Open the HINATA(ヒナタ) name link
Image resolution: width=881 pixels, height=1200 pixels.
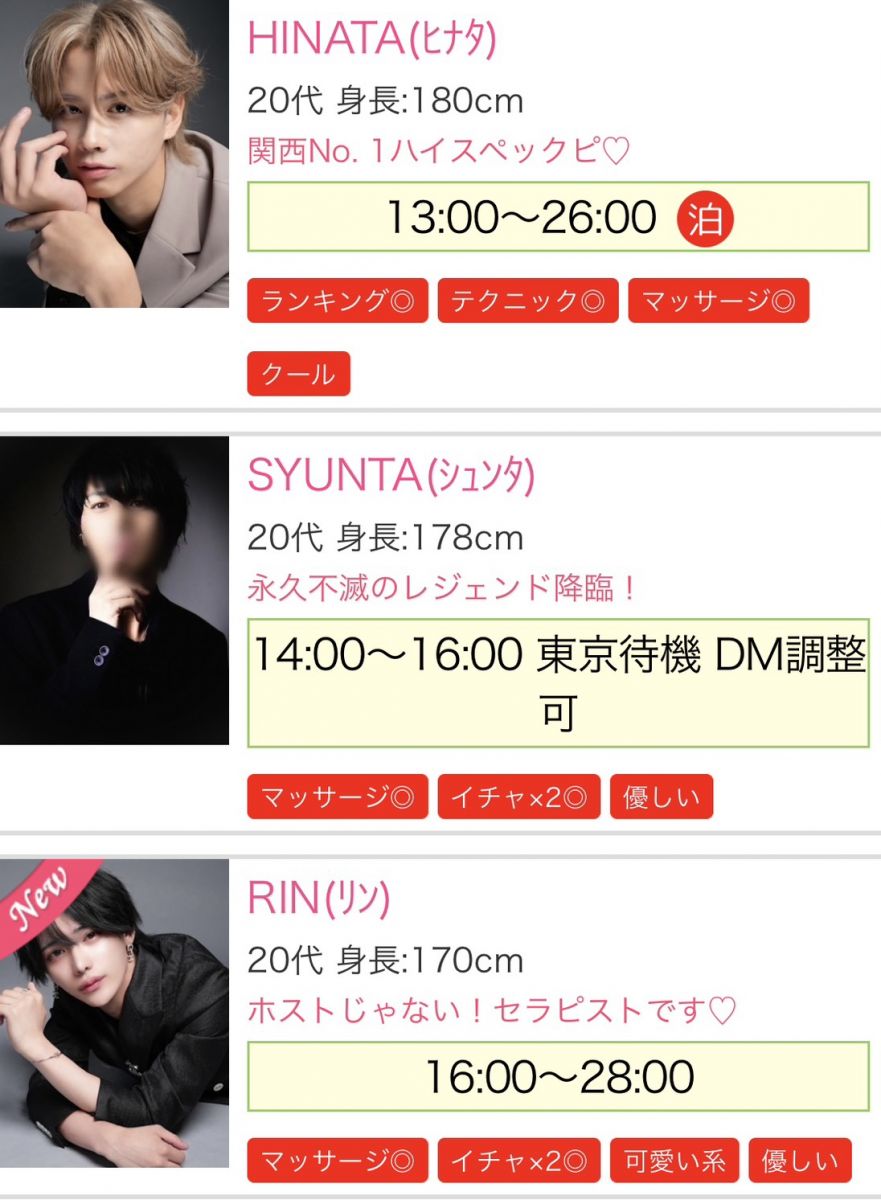click(x=371, y=39)
